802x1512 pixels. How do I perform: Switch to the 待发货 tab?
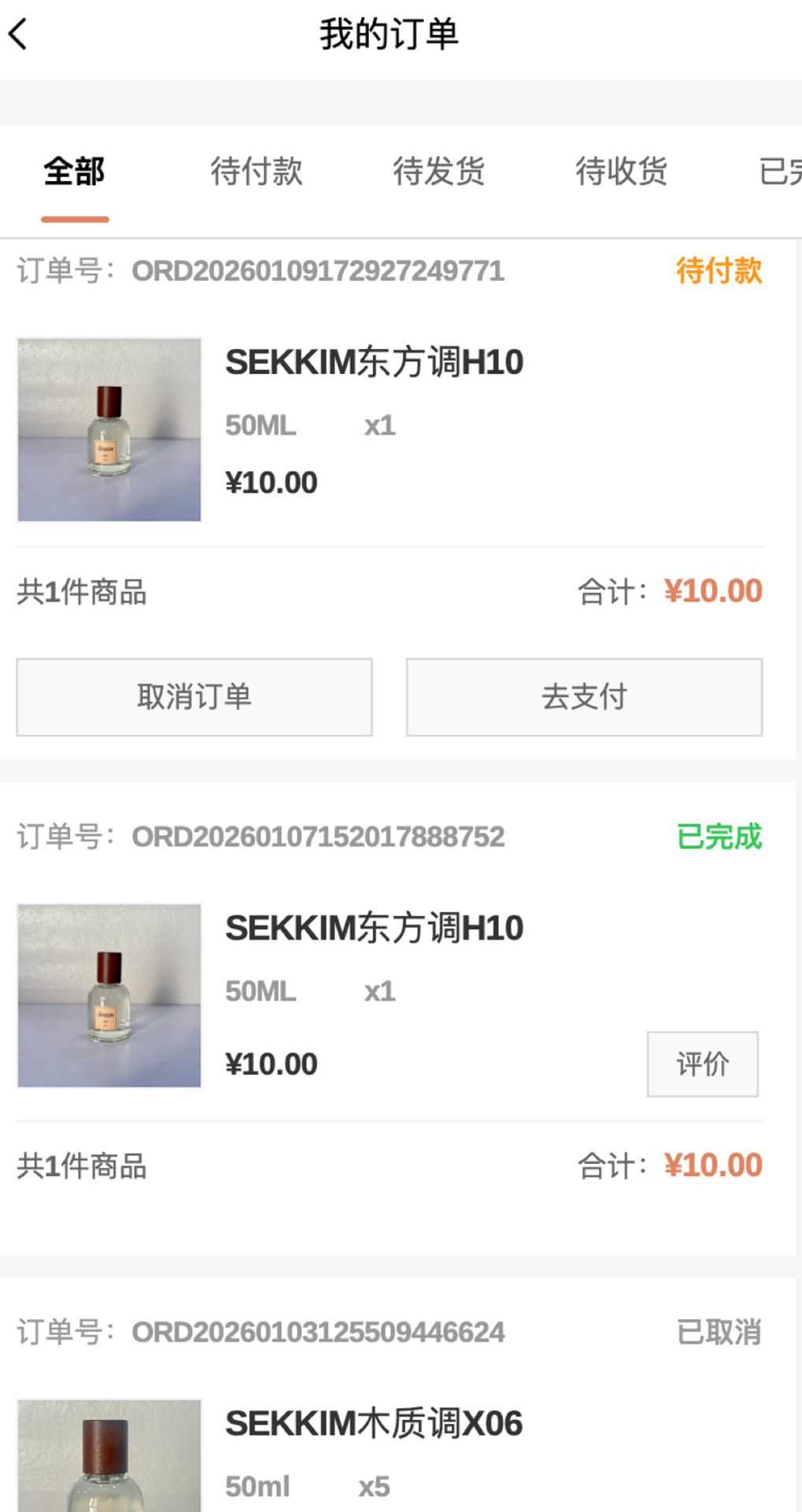click(x=439, y=172)
